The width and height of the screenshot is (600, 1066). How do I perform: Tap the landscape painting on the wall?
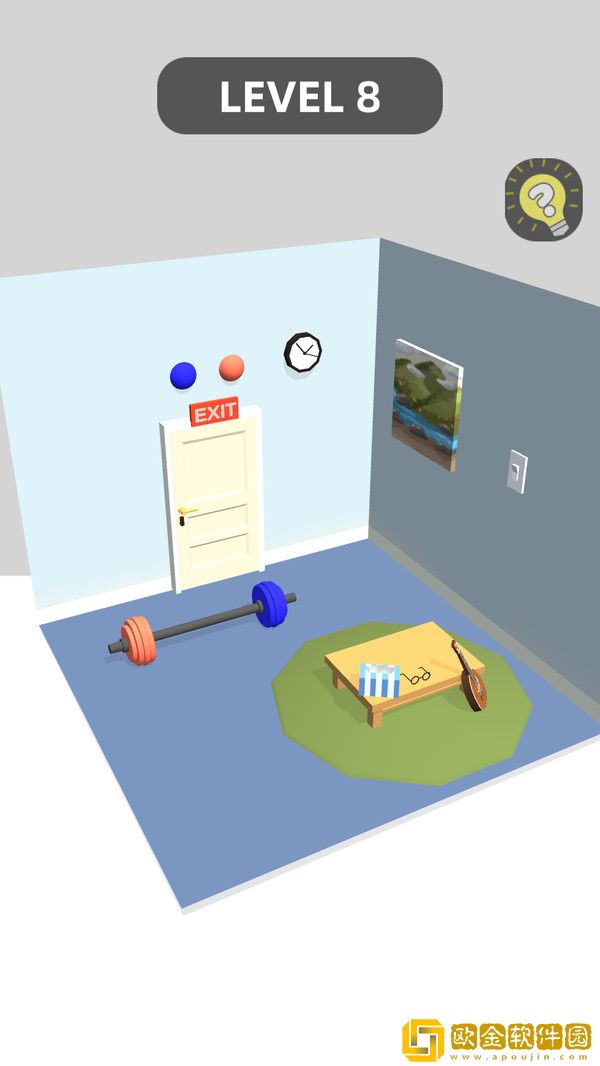427,403
